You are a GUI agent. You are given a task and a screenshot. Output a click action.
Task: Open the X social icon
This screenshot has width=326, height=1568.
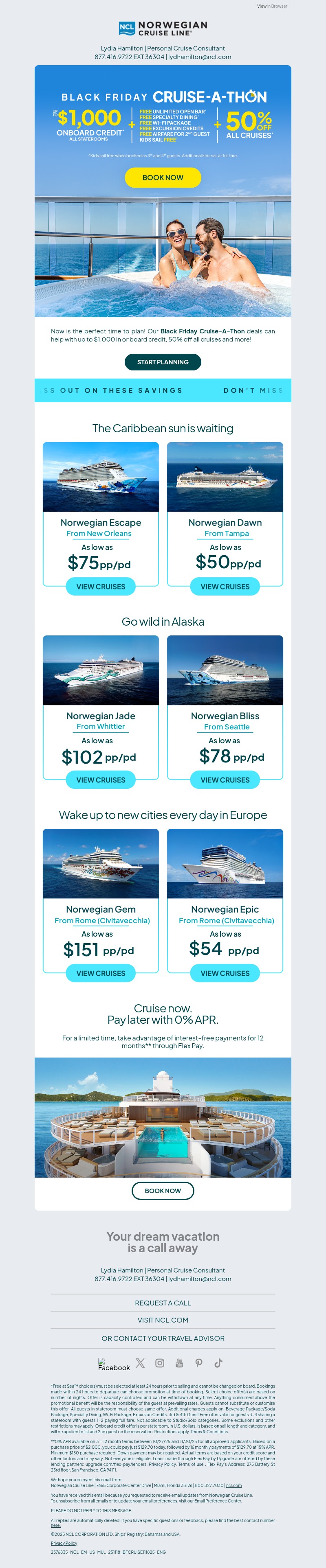140,1363
